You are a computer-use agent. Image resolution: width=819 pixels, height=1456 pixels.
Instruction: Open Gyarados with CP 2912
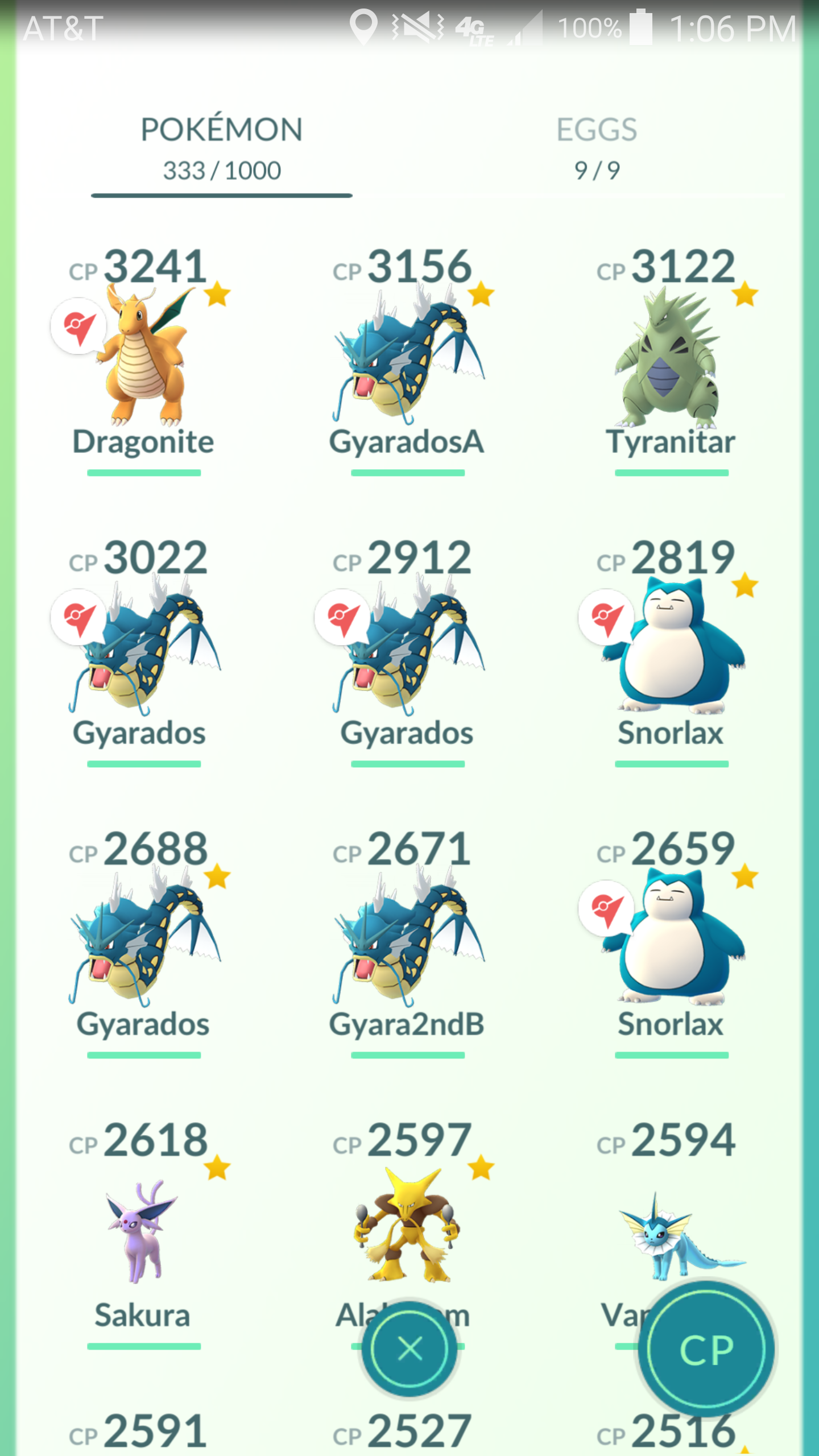(x=407, y=650)
